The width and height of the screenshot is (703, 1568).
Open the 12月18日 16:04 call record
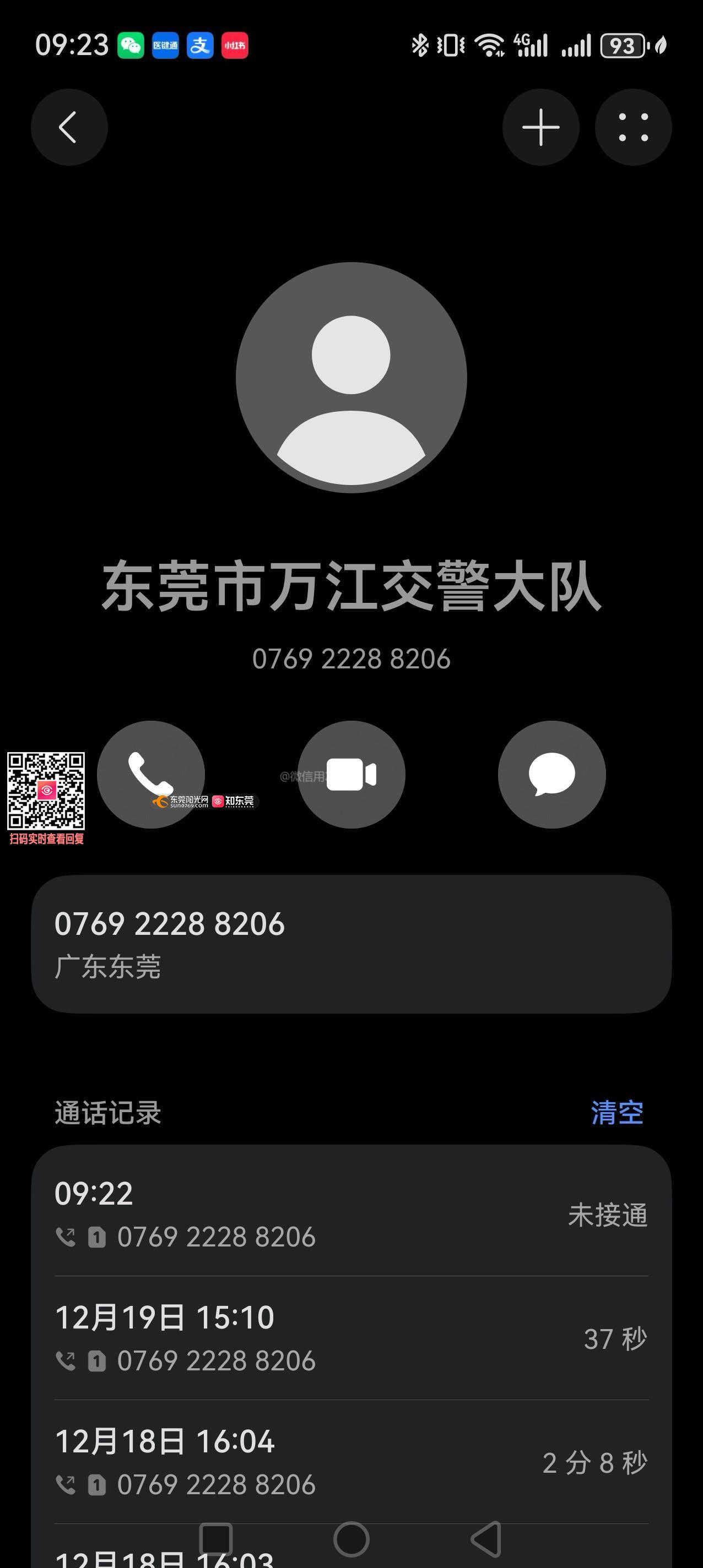pyautogui.click(x=351, y=1462)
